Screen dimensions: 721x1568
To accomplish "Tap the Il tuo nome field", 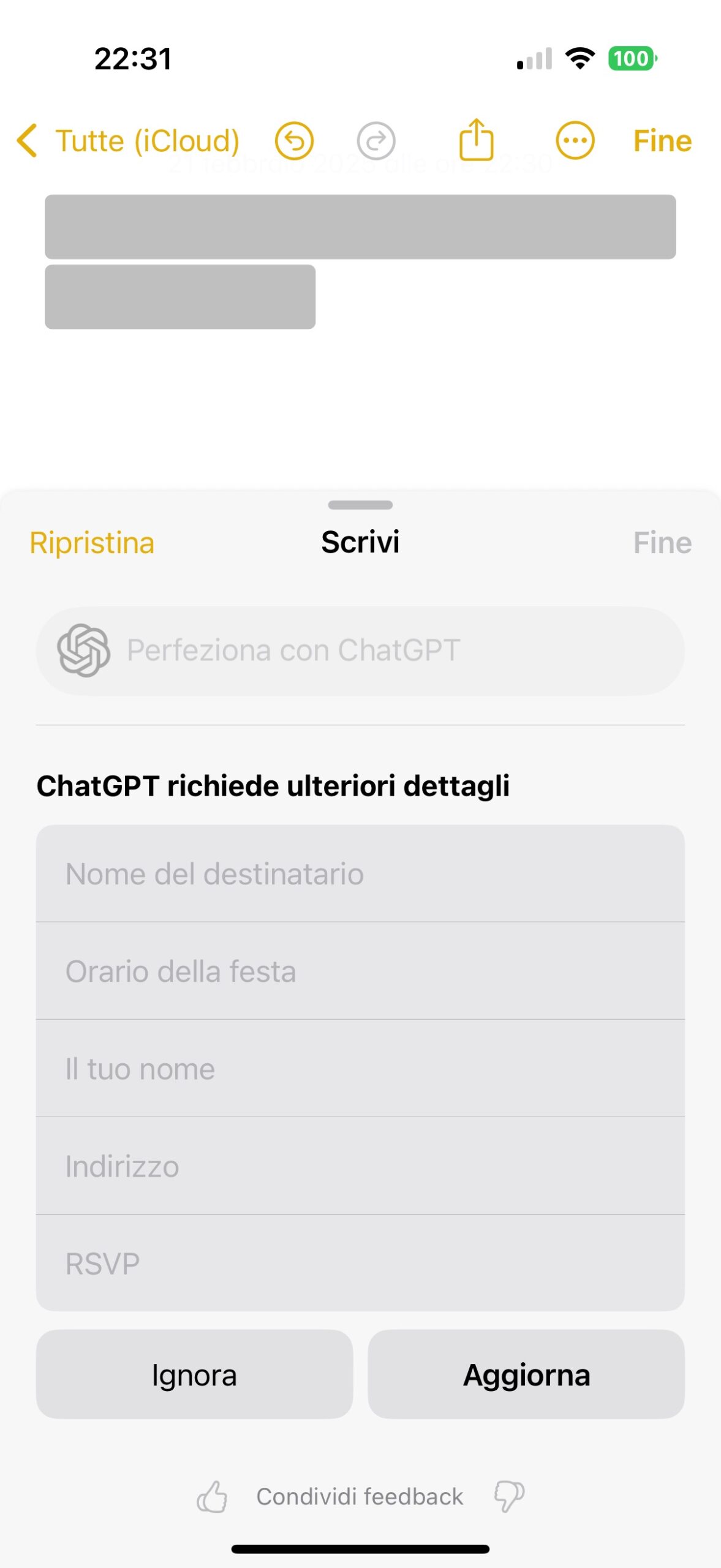I will [x=360, y=1068].
